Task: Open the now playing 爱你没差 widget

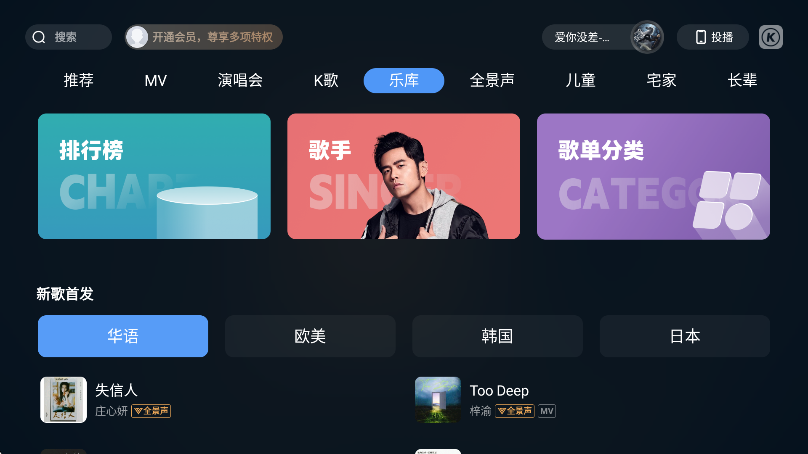Action: pyautogui.click(x=602, y=37)
